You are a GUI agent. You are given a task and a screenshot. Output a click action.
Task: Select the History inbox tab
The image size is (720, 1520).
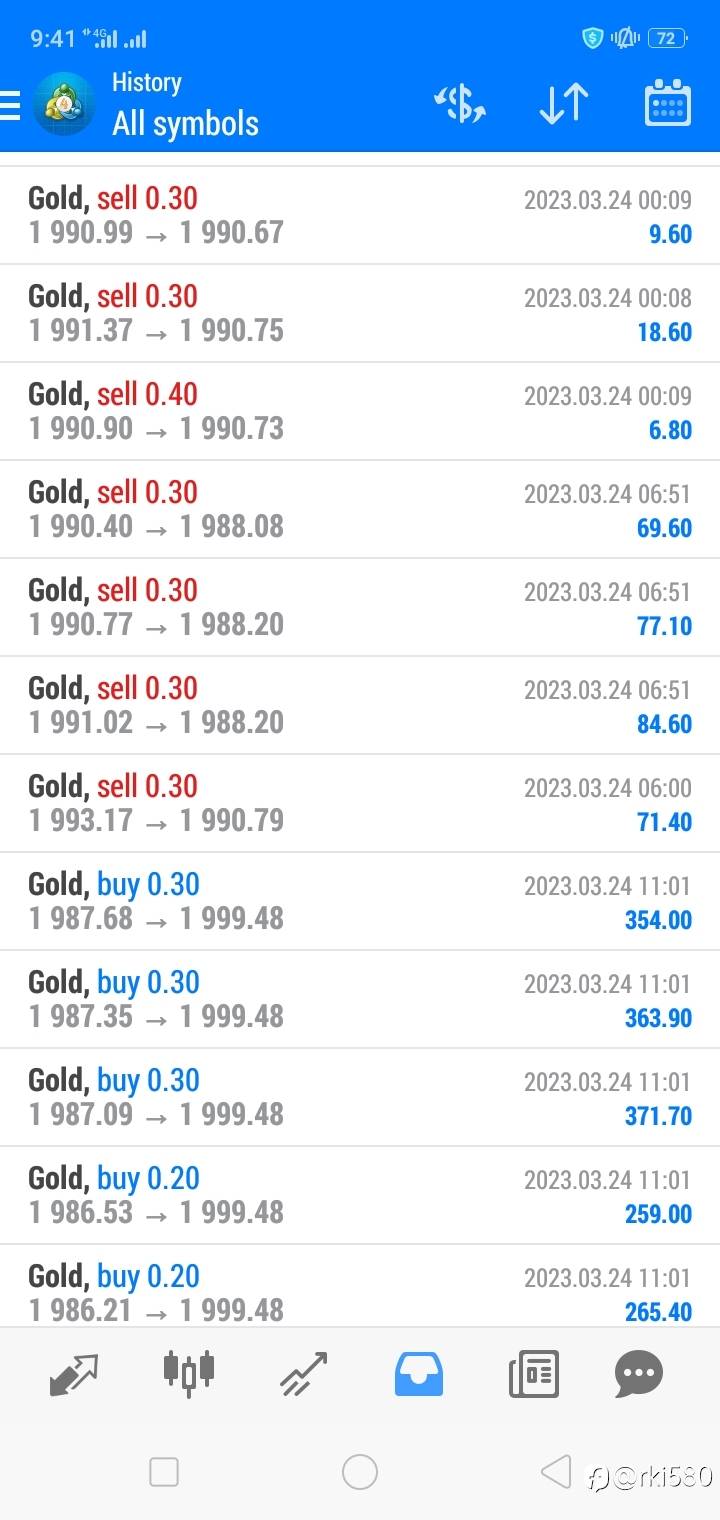[x=419, y=1374]
